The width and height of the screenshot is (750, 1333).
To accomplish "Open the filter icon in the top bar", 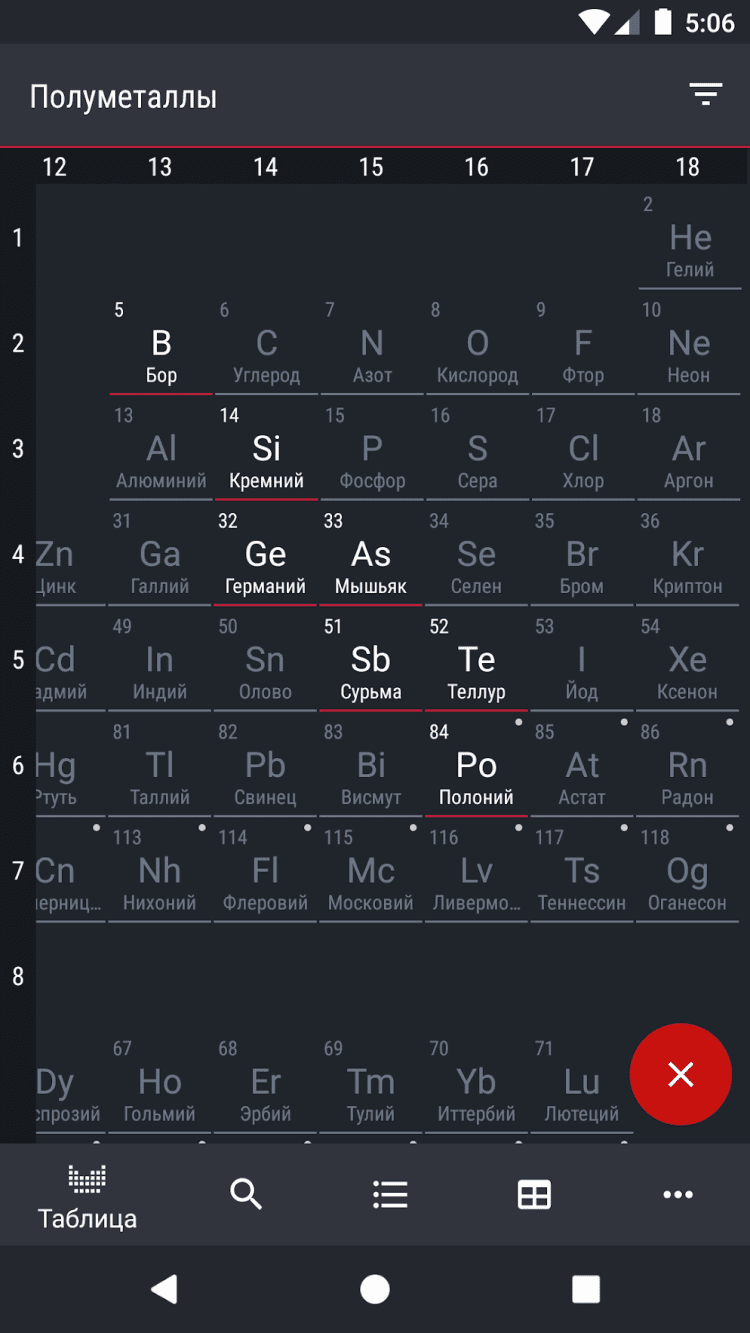I will [x=705, y=96].
